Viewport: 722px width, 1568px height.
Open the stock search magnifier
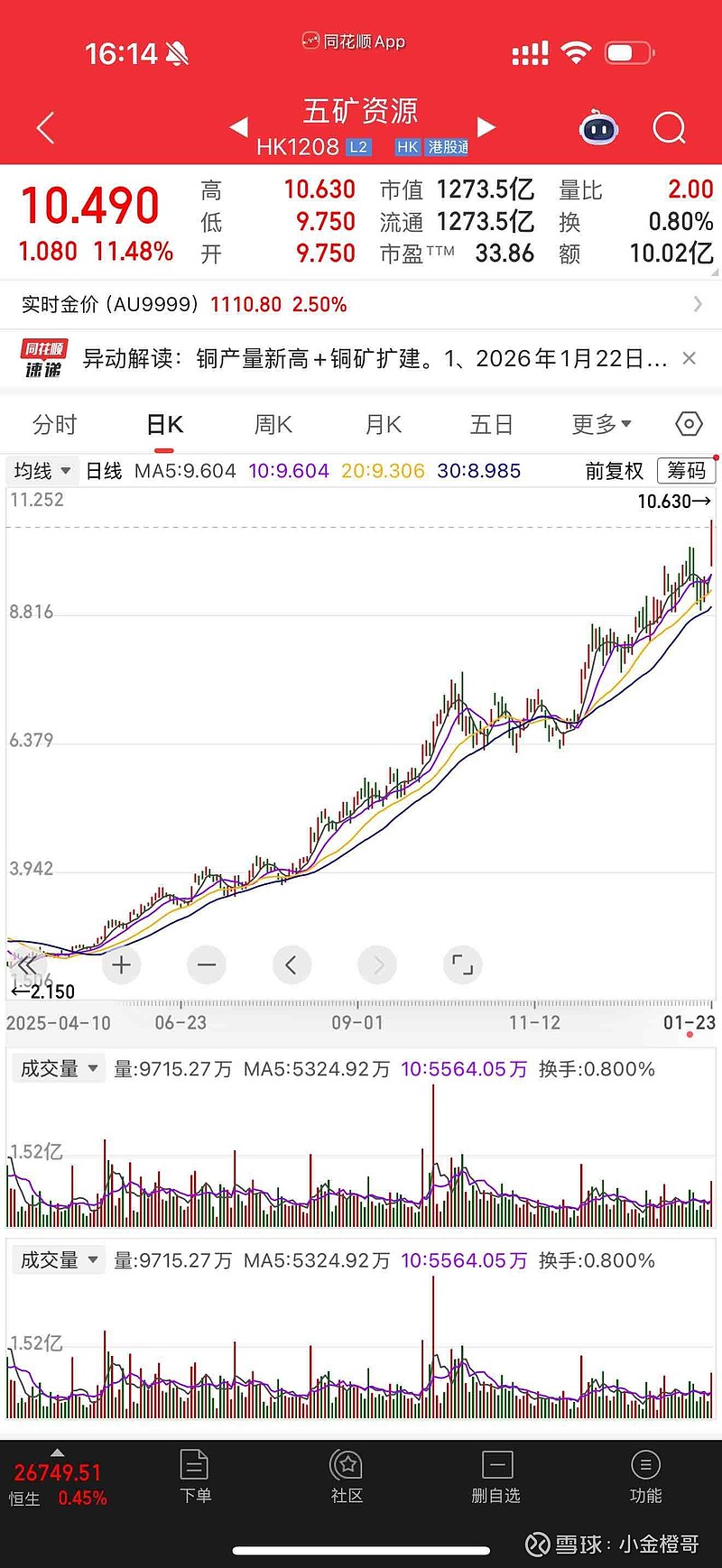669,128
